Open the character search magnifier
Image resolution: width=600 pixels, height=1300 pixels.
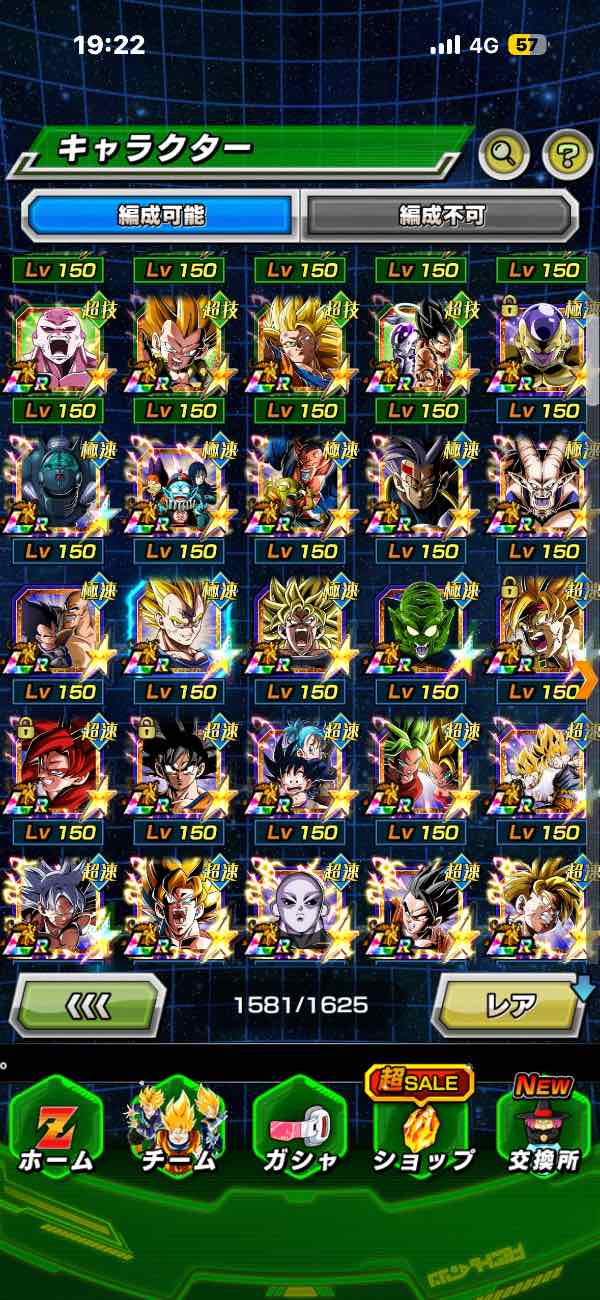[x=504, y=153]
